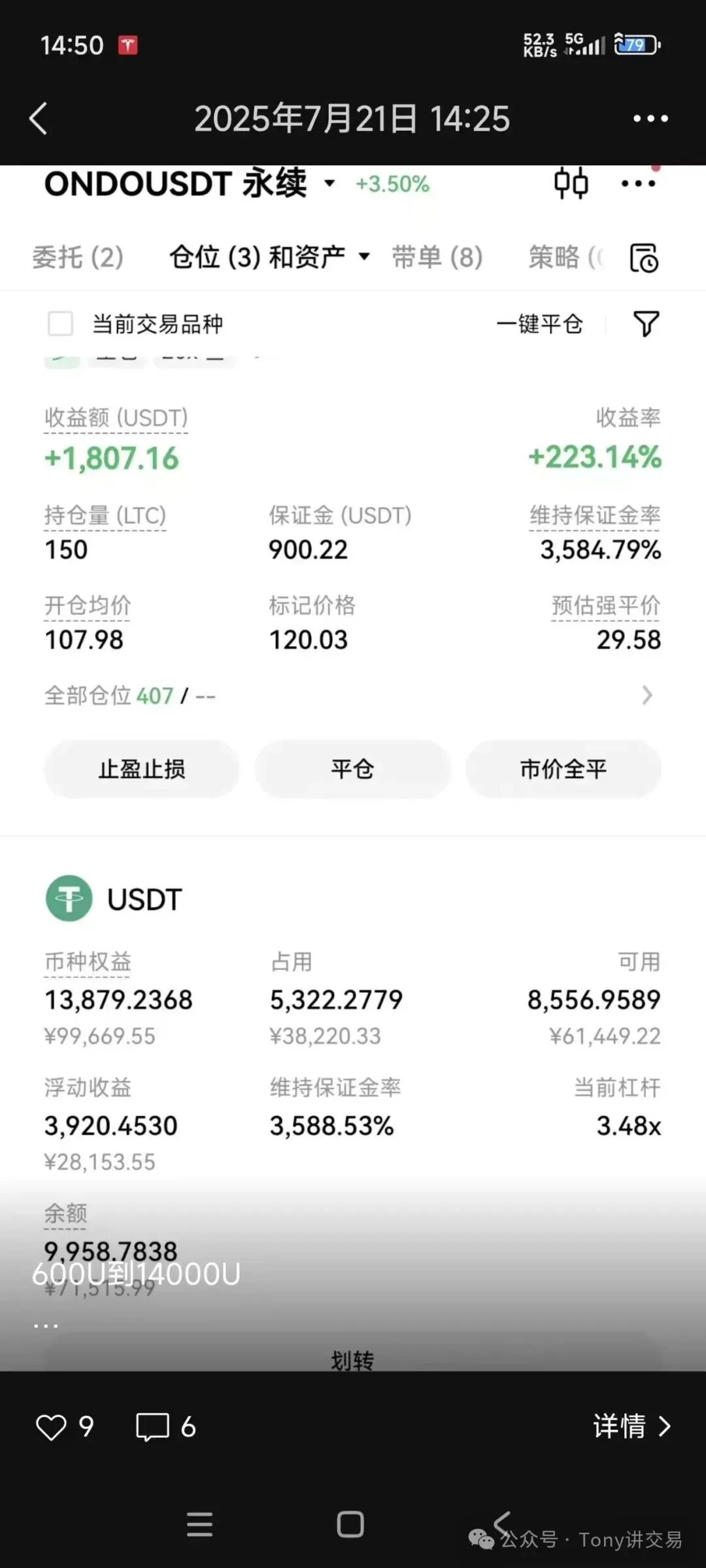Open the overflow menu with red notification dot
The image size is (706, 1568).
[x=637, y=184]
